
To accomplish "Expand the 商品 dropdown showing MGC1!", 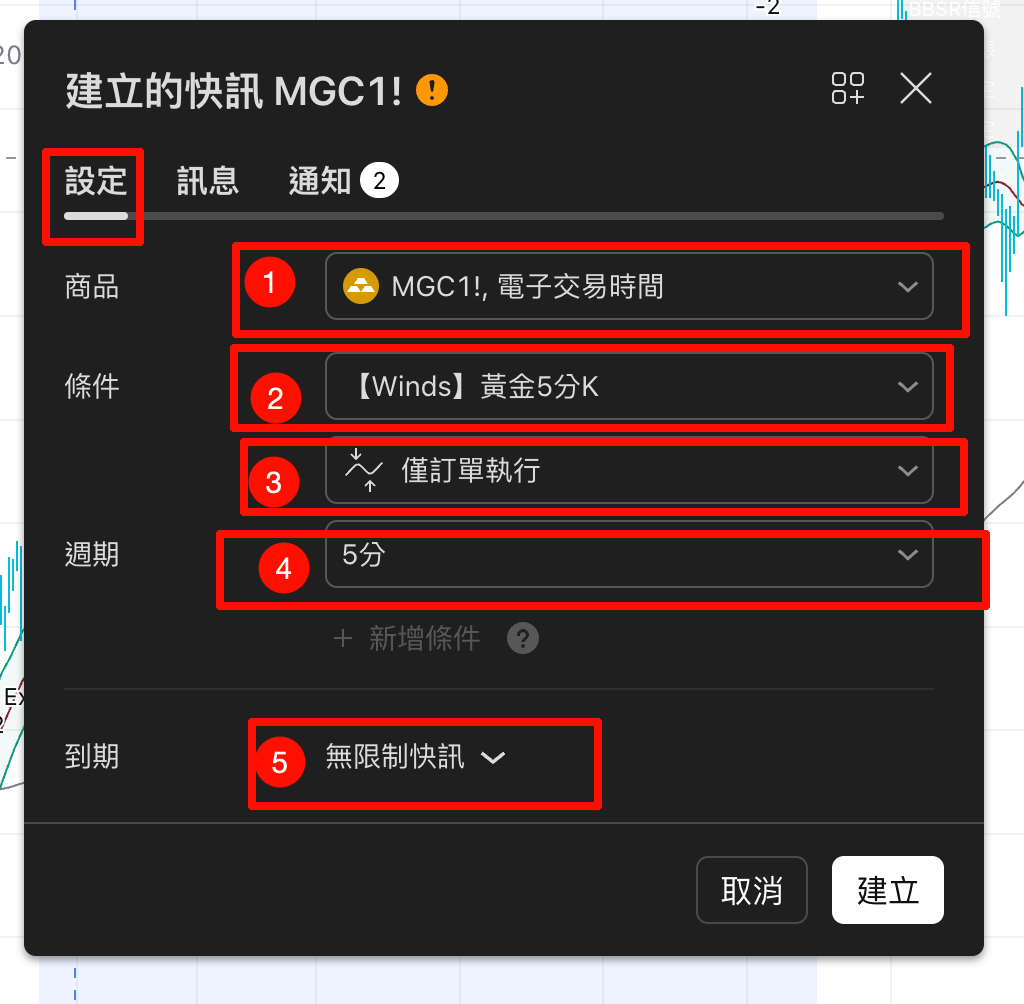I will pyautogui.click(x=629, y=287).
